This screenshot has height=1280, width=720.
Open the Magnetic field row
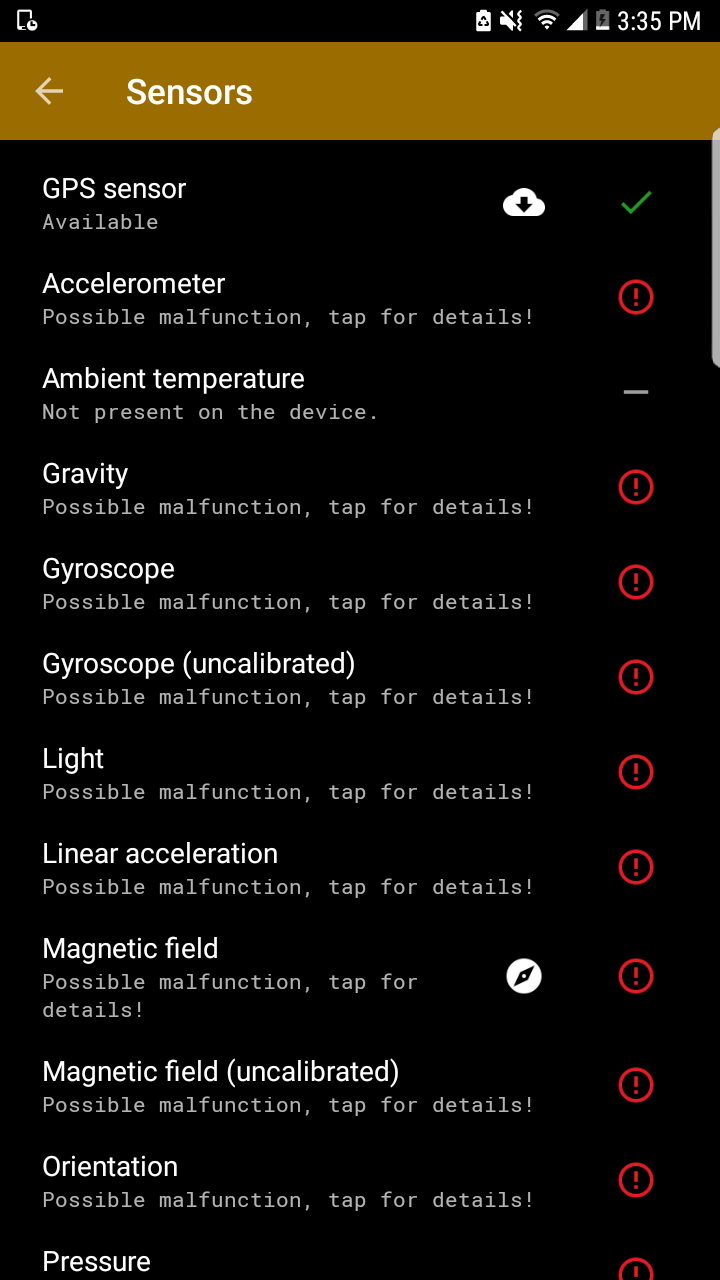[360, 977]
